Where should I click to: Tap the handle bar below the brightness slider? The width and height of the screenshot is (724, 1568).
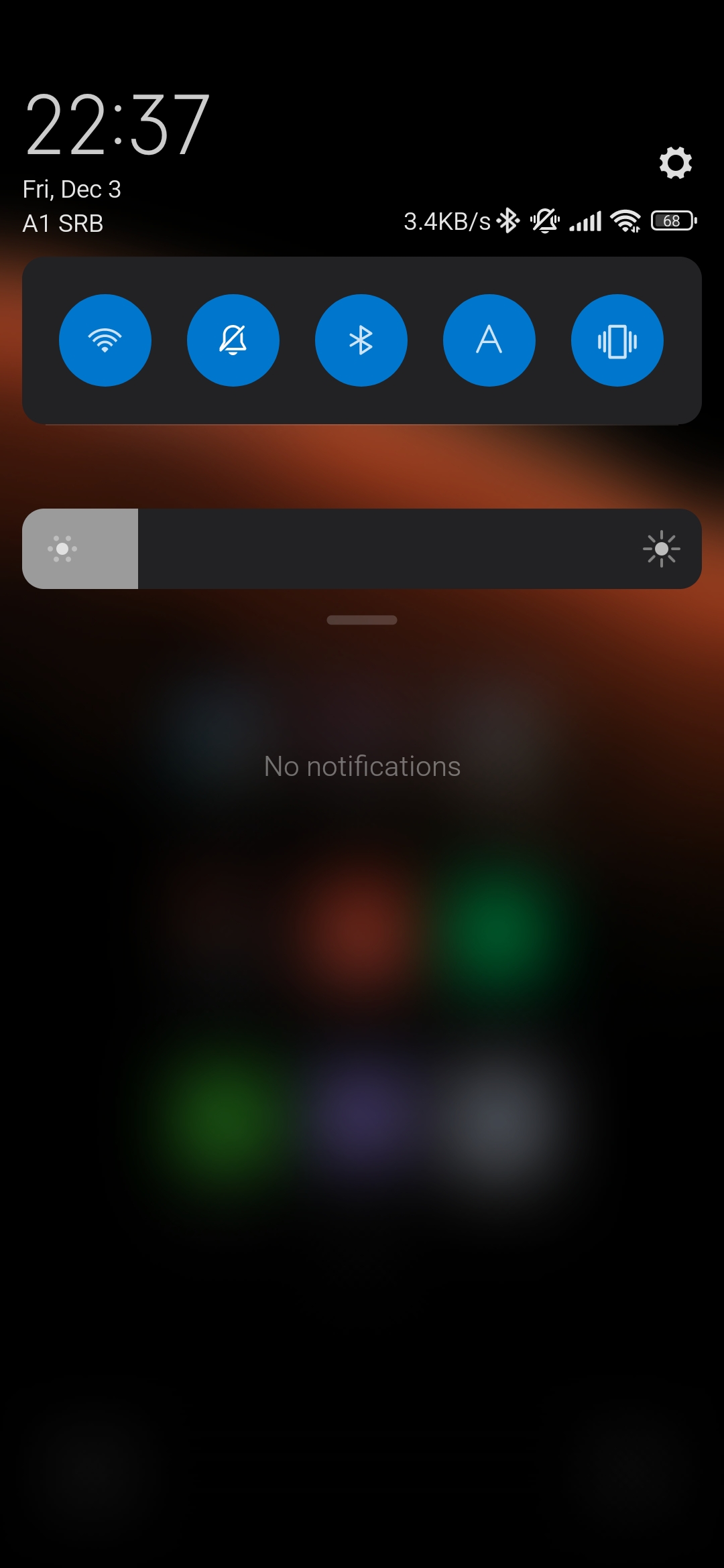click(362, 620)
